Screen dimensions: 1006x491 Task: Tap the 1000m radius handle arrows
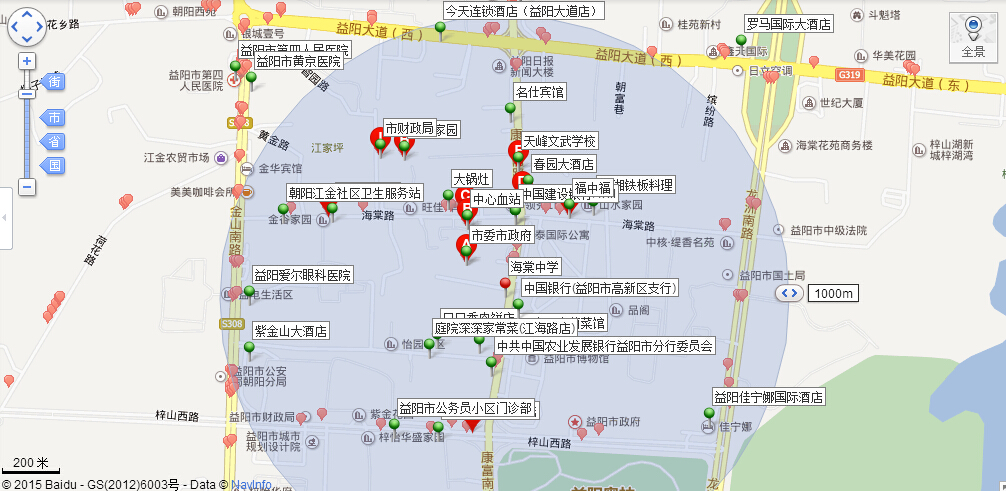point(790,293)
